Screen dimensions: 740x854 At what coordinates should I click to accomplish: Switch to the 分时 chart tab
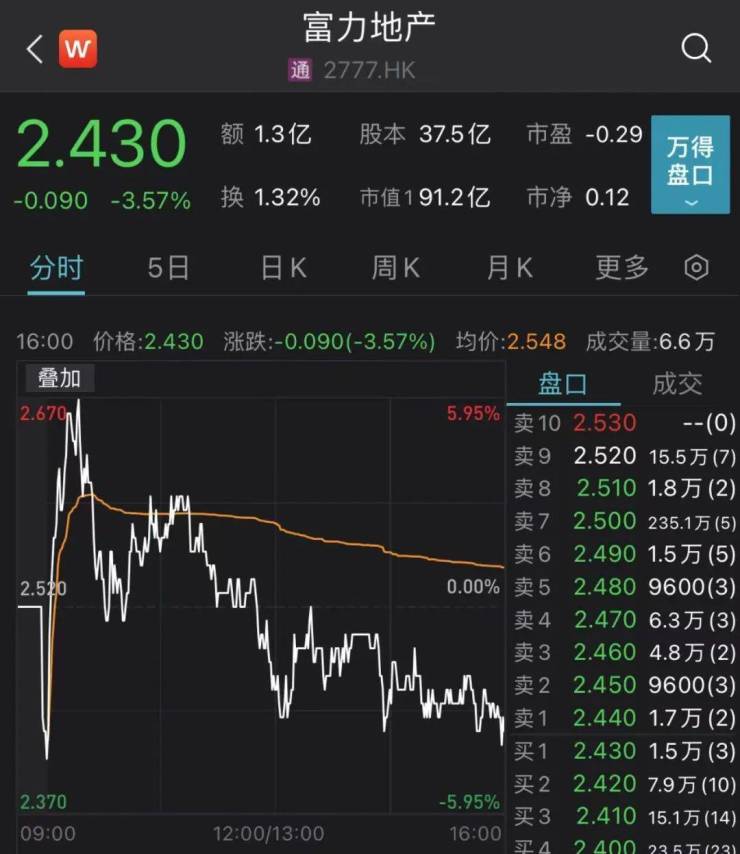(x=56, y=268)
